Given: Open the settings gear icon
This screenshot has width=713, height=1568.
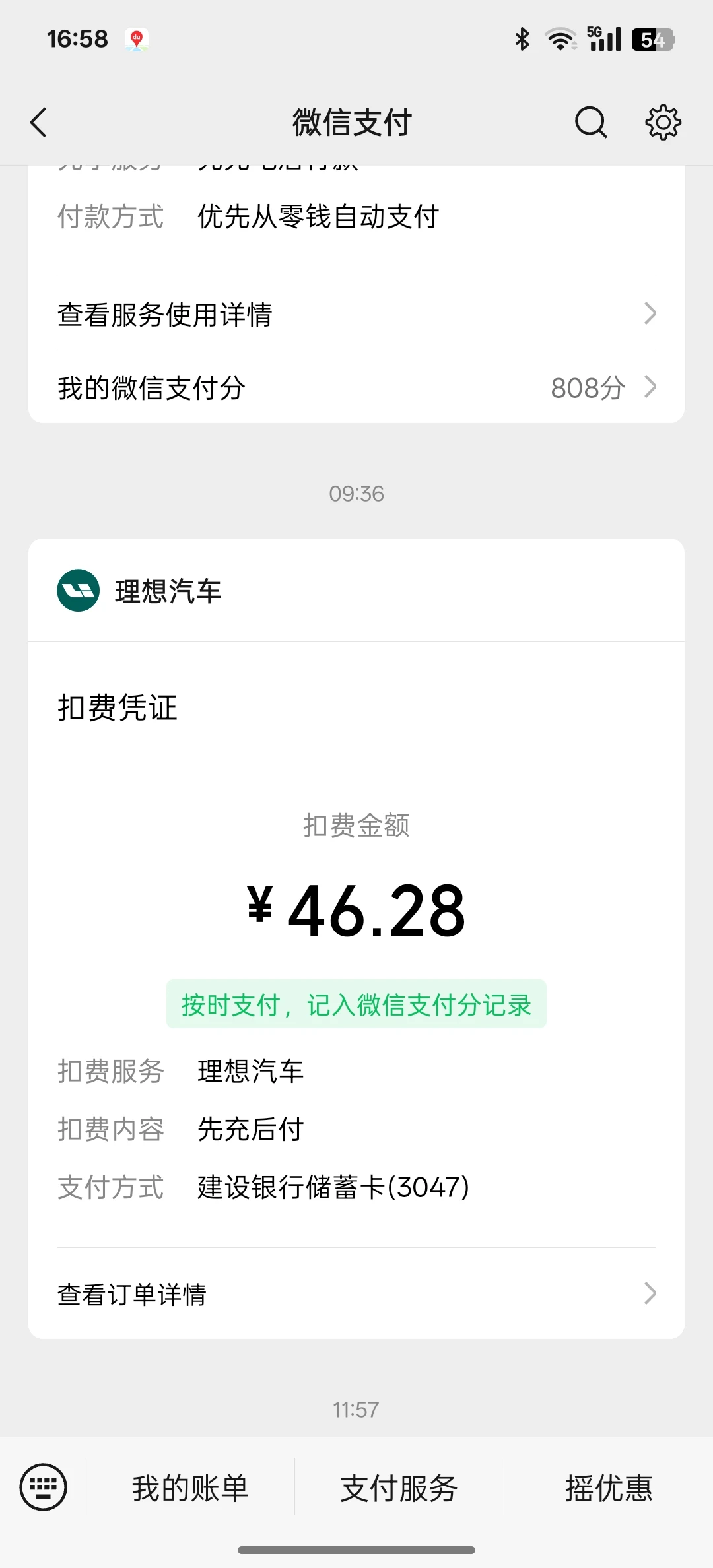Looking at the screenshot, I should pos(663,122).
